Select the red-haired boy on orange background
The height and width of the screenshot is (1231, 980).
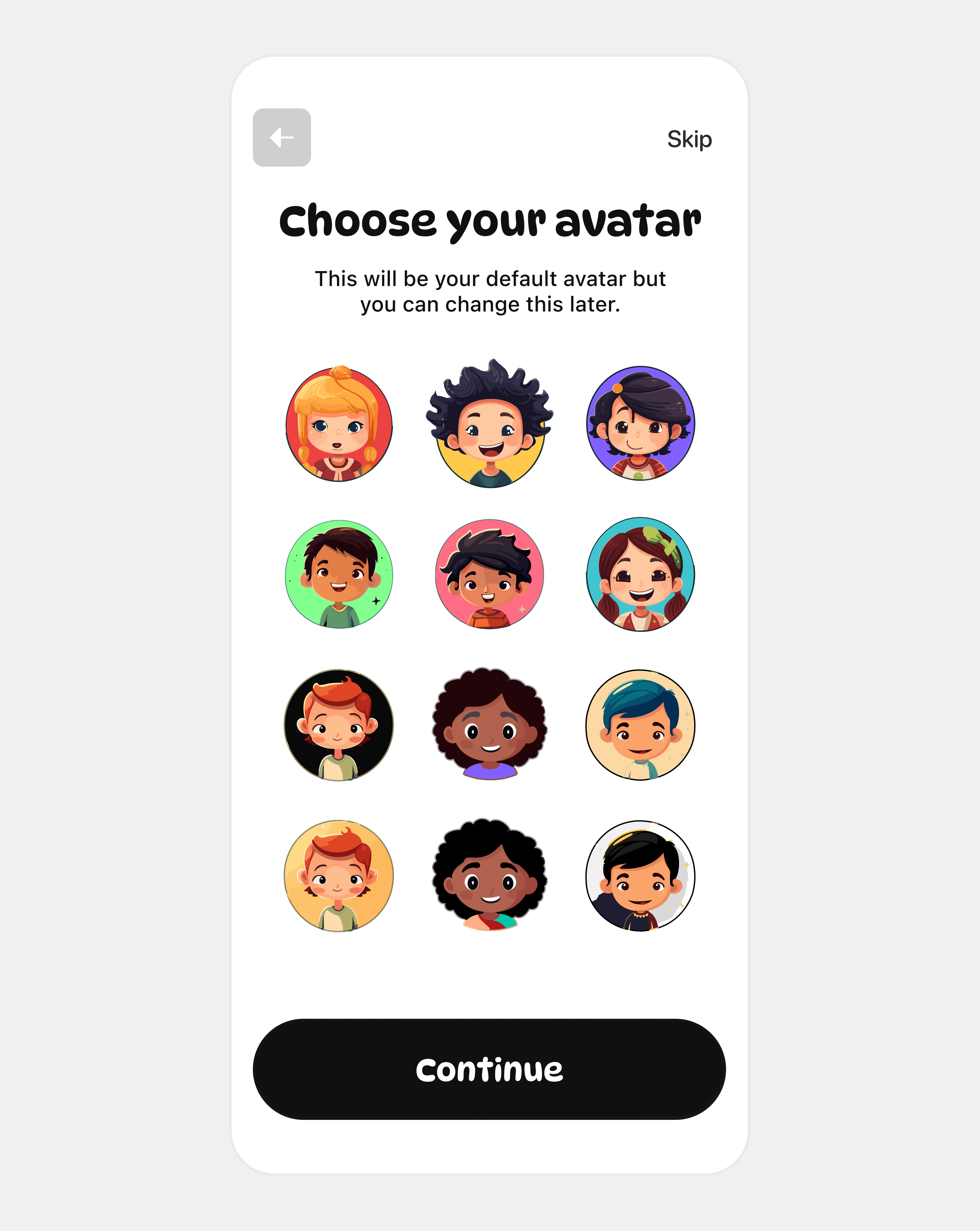click(339, 876)
